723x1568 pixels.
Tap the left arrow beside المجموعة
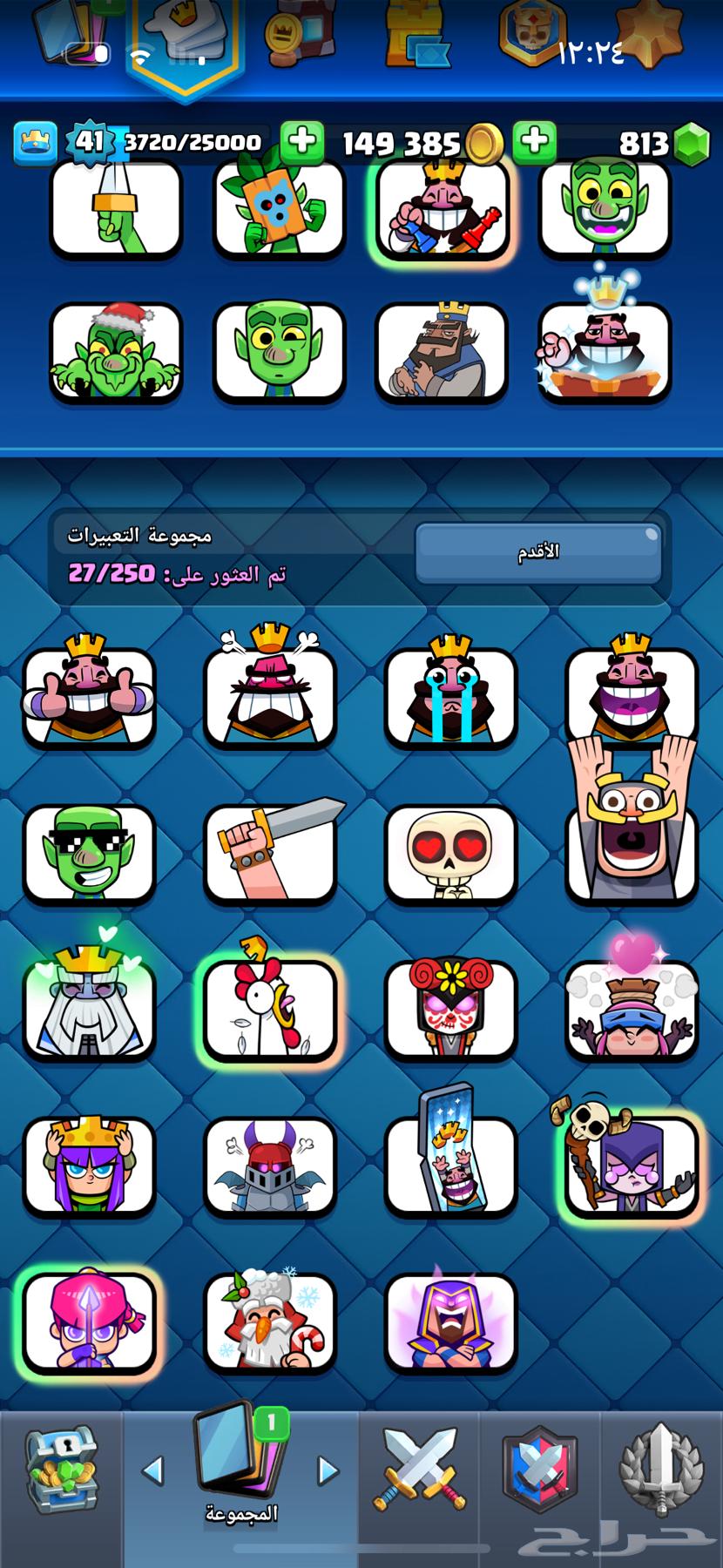click(153, 1470)
